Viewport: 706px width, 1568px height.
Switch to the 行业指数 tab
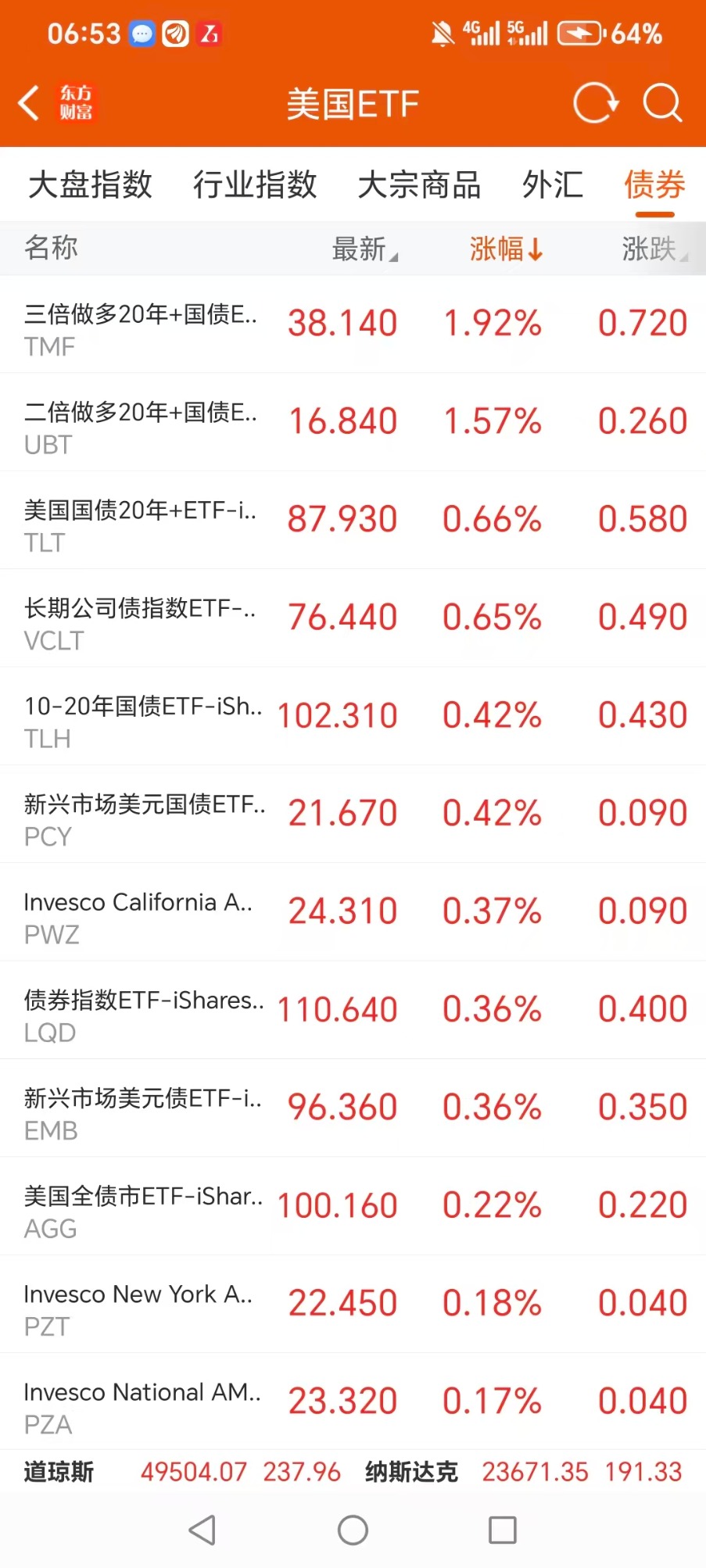click(x=255, y=185)
